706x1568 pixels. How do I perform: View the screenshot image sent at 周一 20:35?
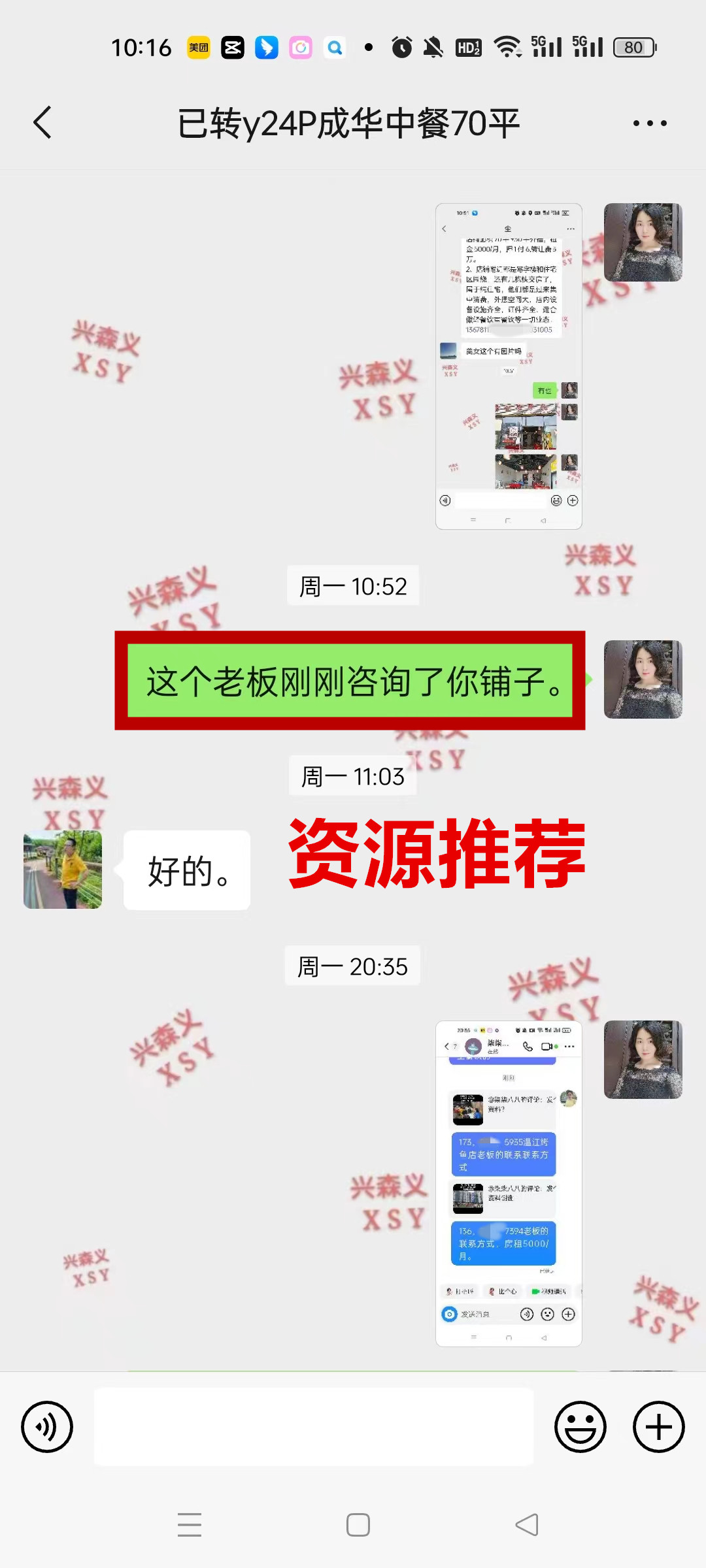tap(509, 1183)
